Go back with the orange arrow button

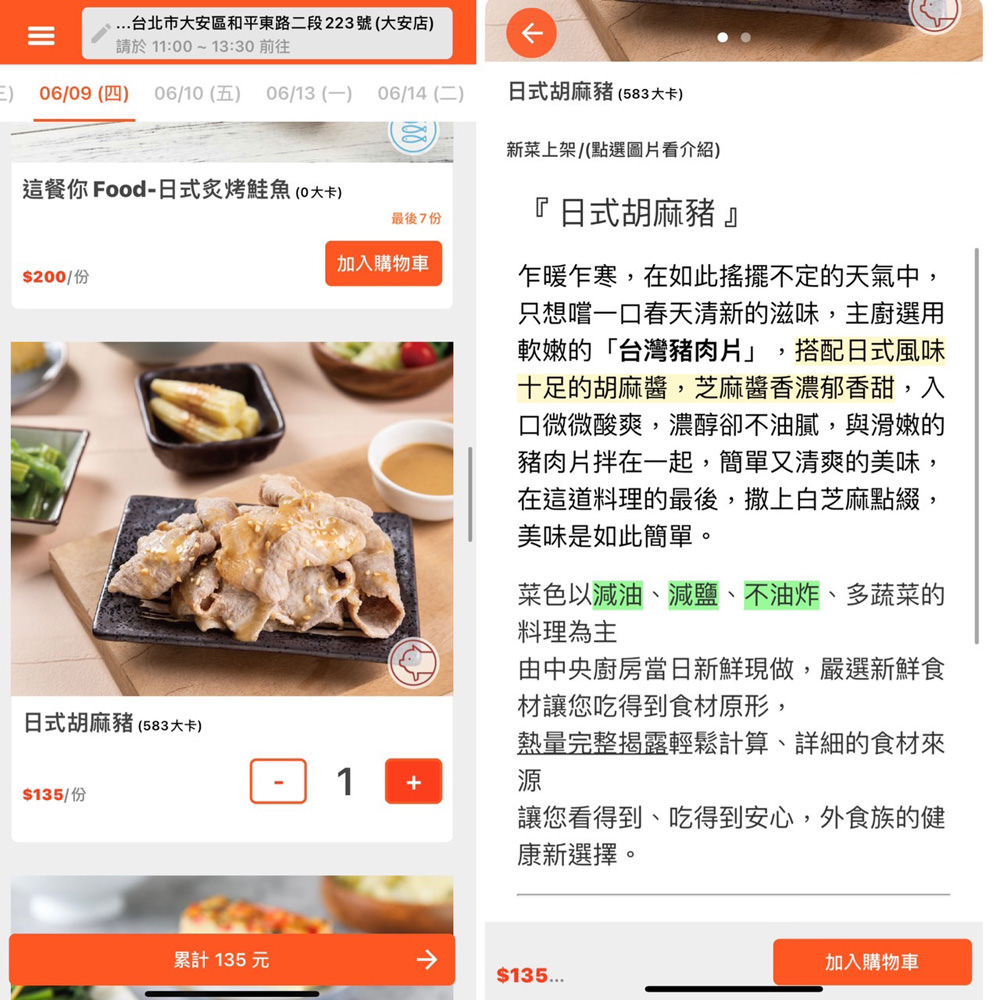click(x=531, y=34)
